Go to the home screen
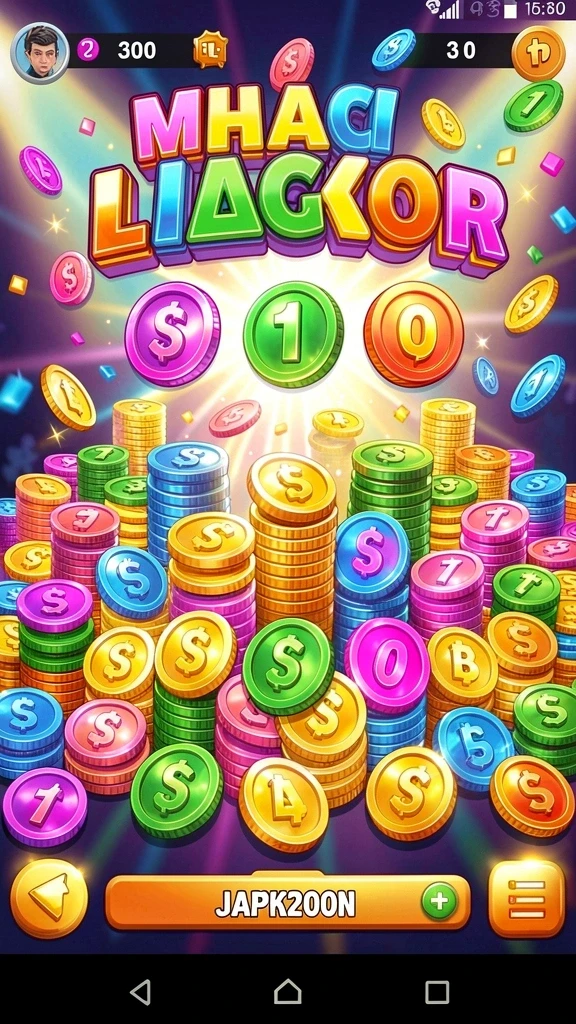Viewport: 576px width, 1024px height. coord(288,991)
